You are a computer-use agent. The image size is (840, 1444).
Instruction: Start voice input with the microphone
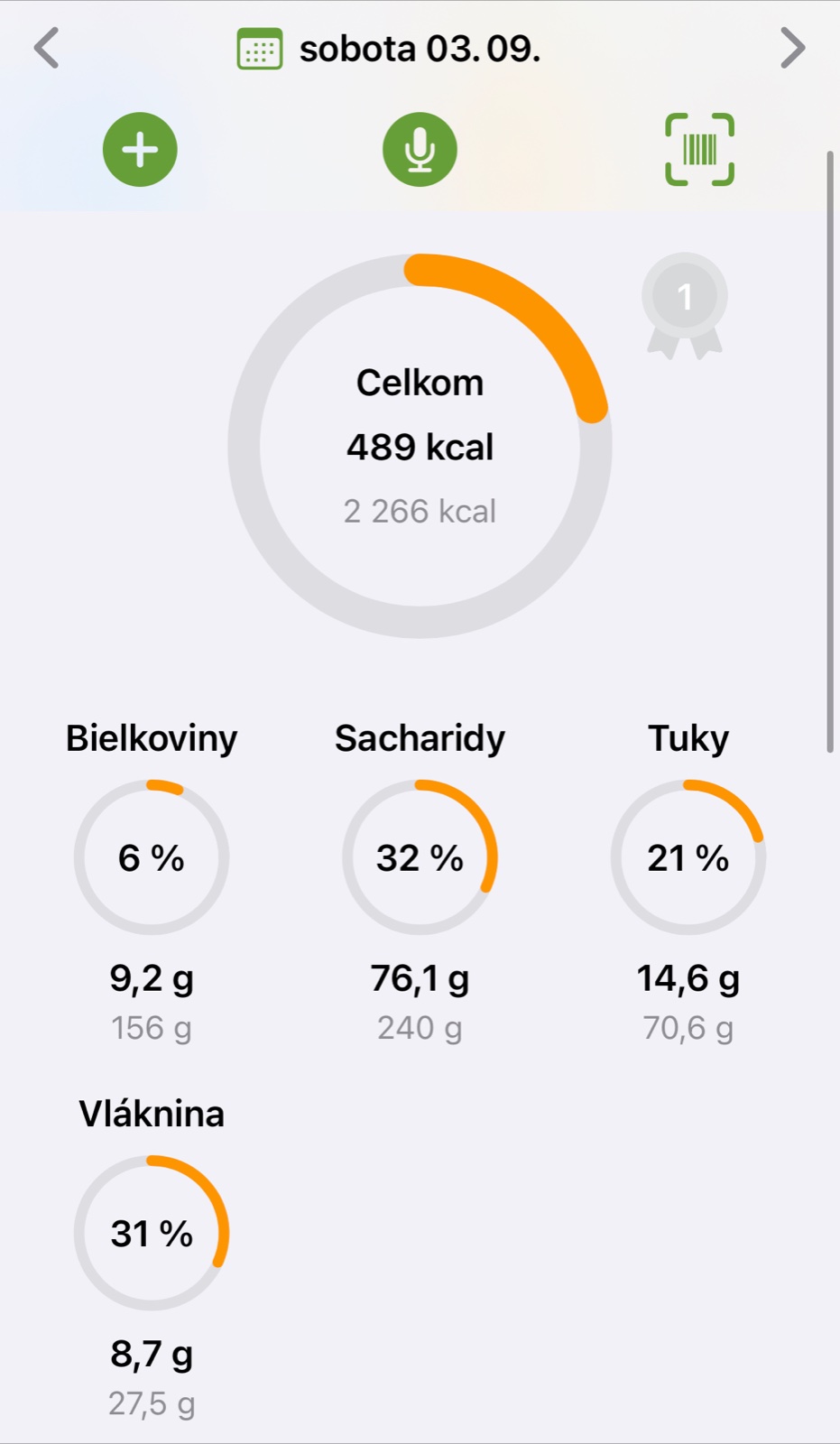[420, 150]
